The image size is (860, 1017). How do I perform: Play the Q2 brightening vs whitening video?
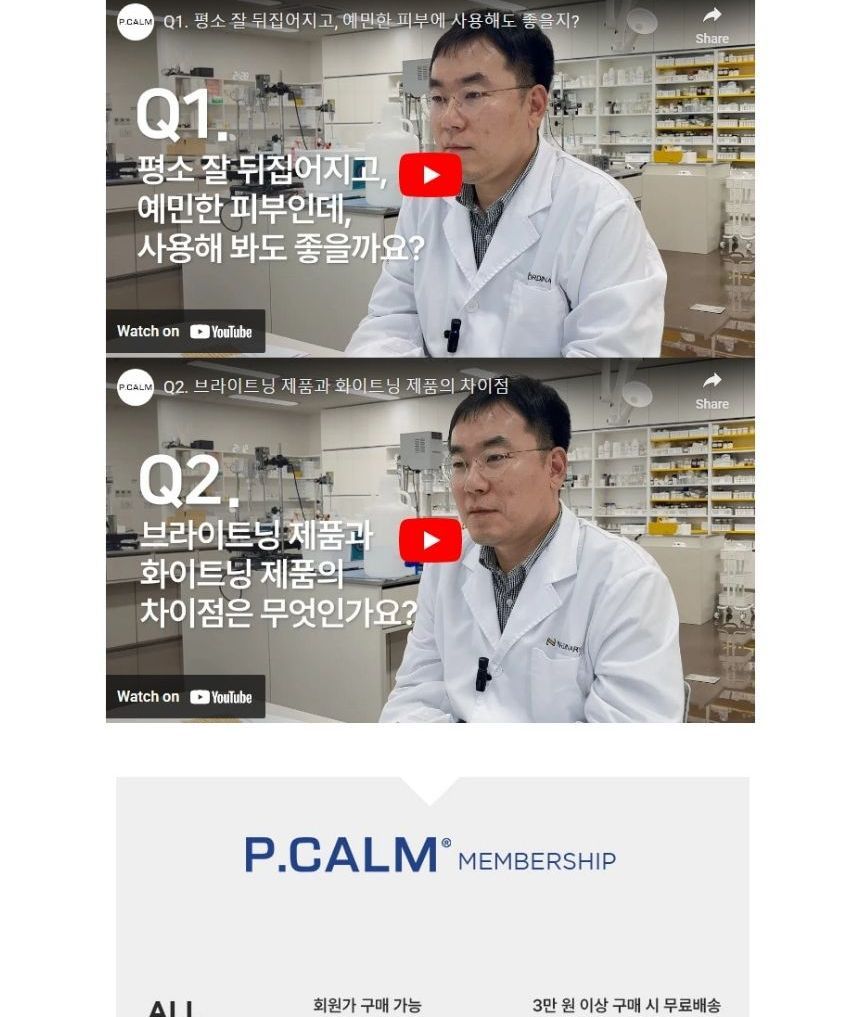point(430,541)
